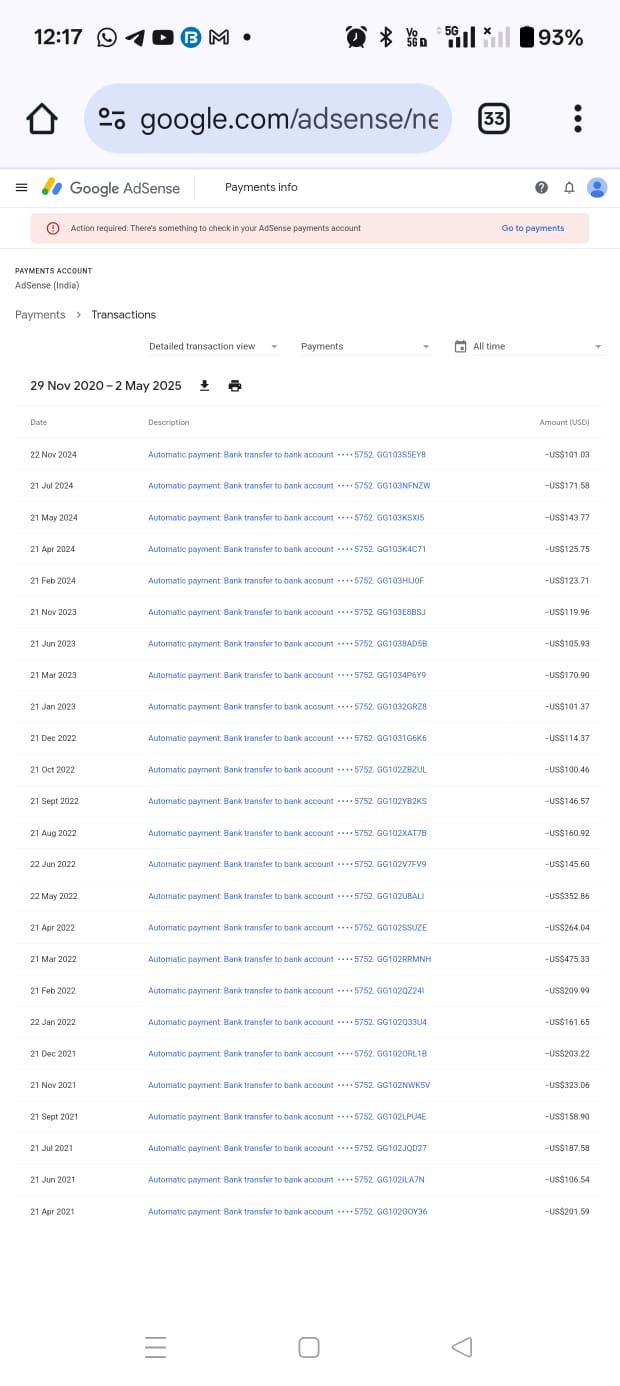Viewport: 620px width, 1386px height.
Task: Open the All time date range picker
Action: point(528,346)
